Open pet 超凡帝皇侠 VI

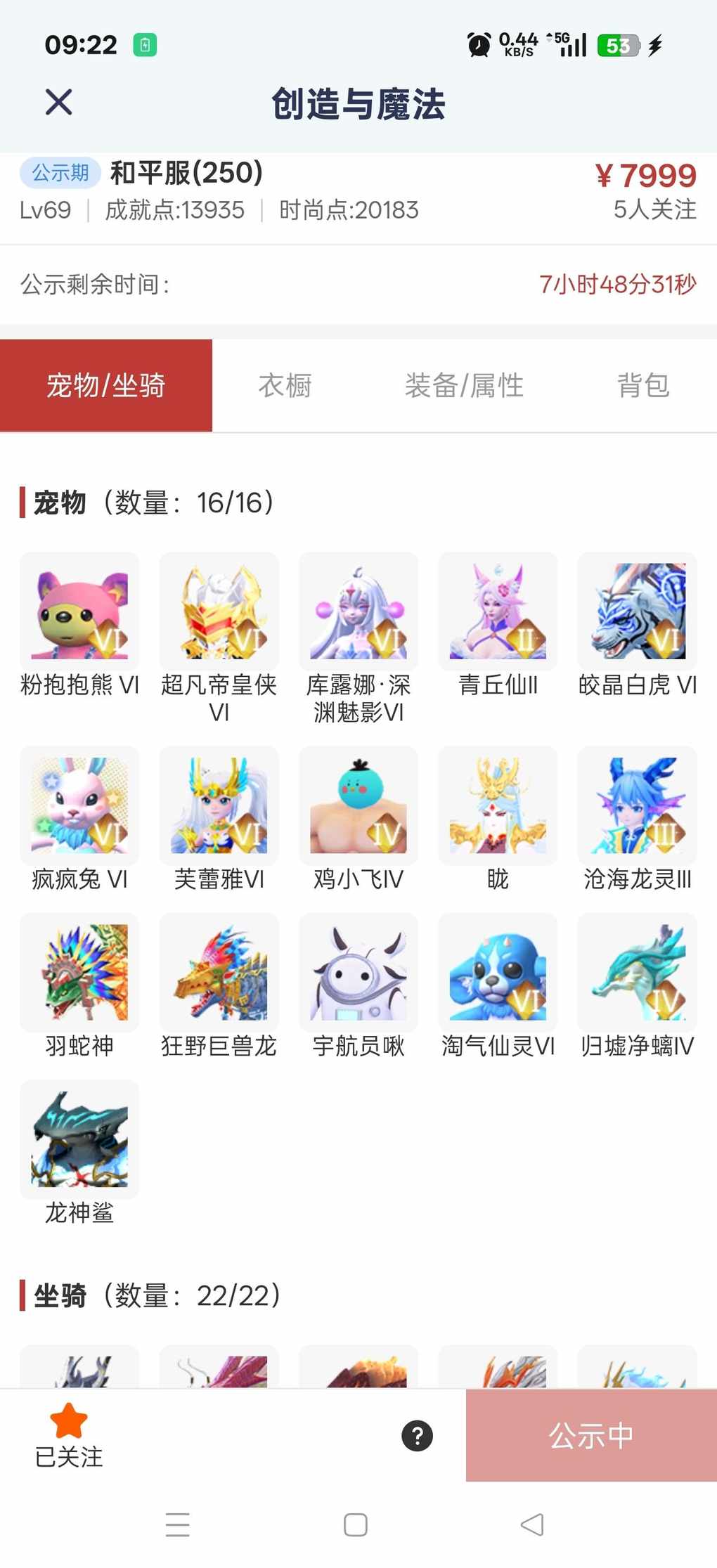tap(219, 611)
